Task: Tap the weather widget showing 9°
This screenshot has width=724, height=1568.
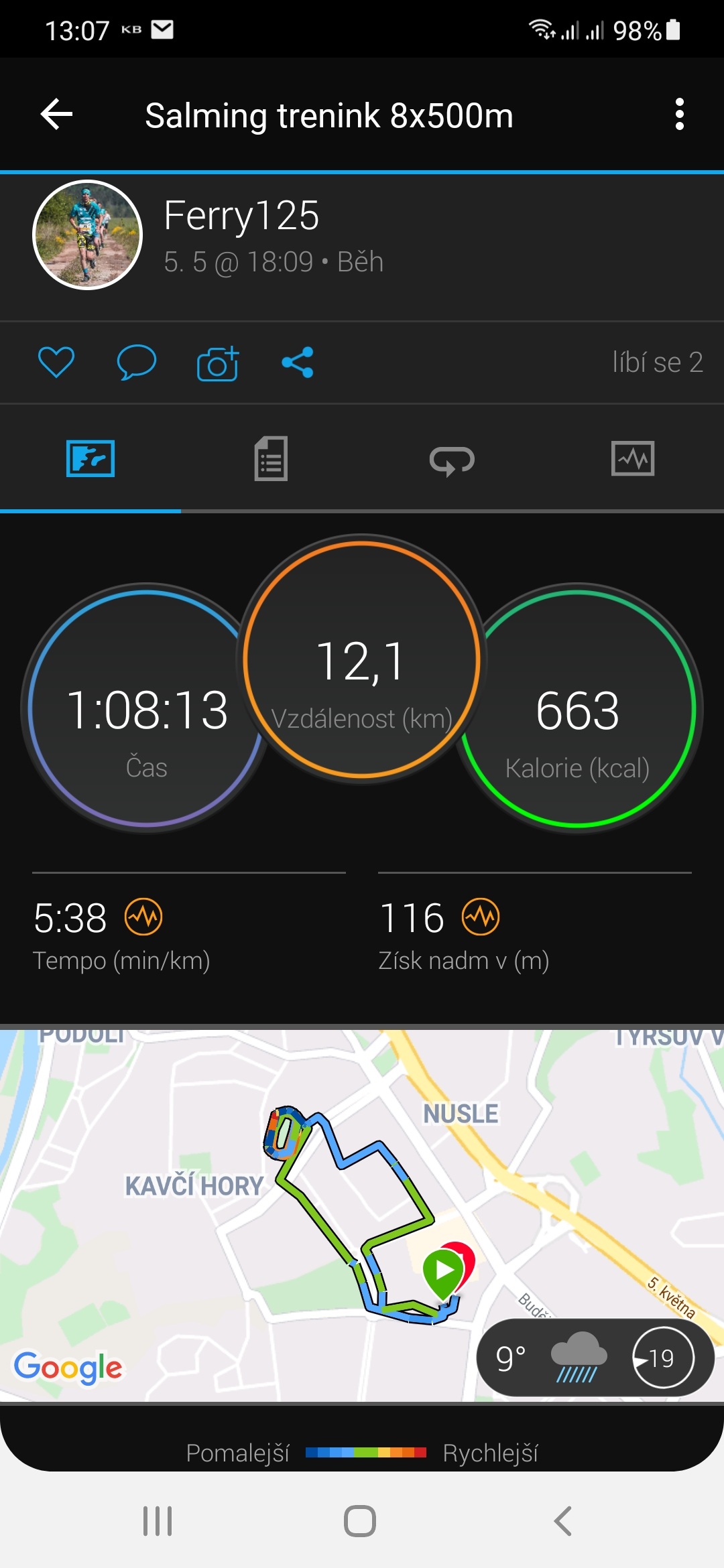Action: 595,1358
